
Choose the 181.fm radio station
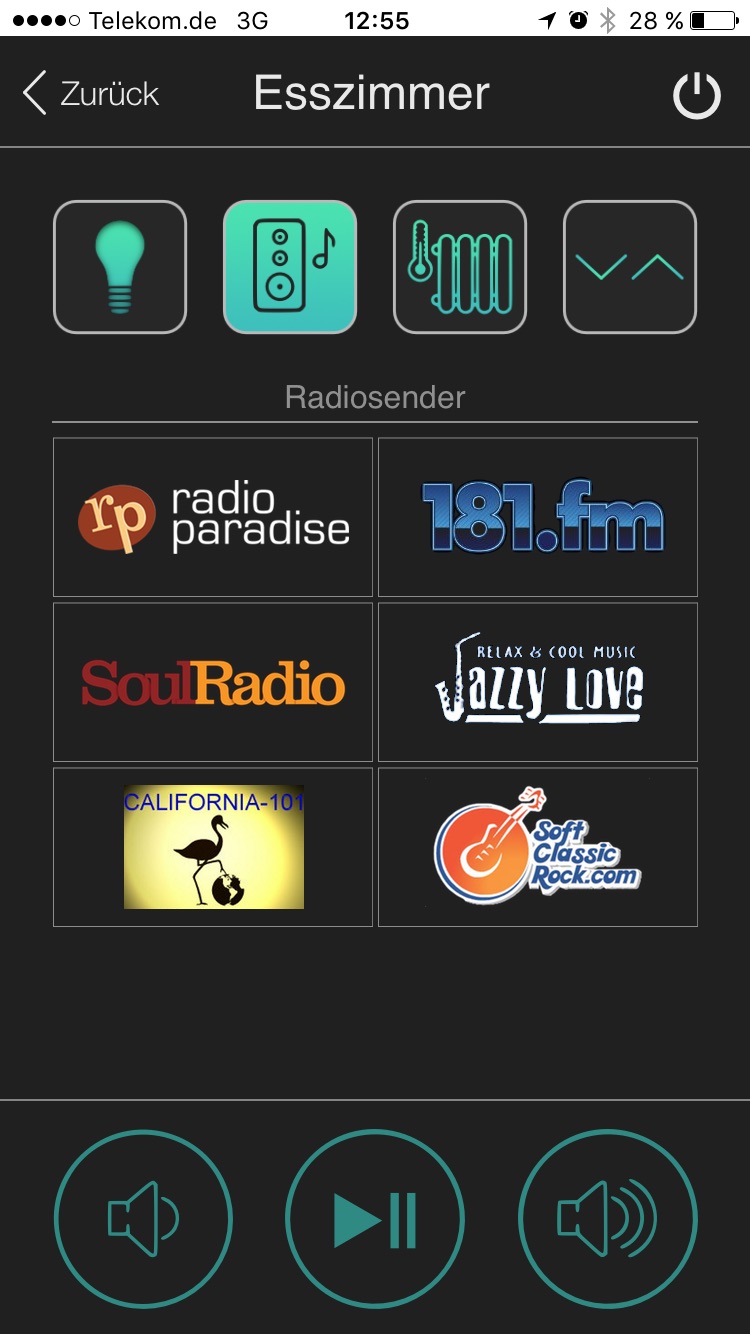pos(538,517)
